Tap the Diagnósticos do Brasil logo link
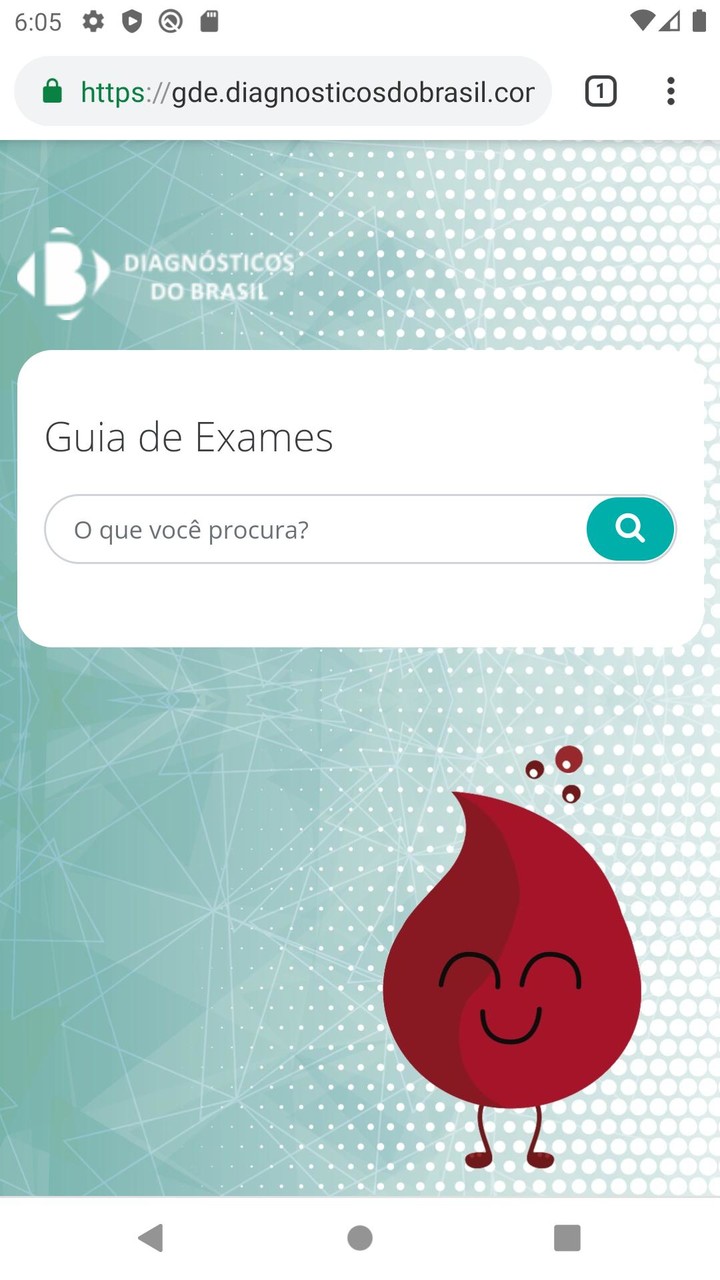720x1280 pixels. tap(155, 276)
